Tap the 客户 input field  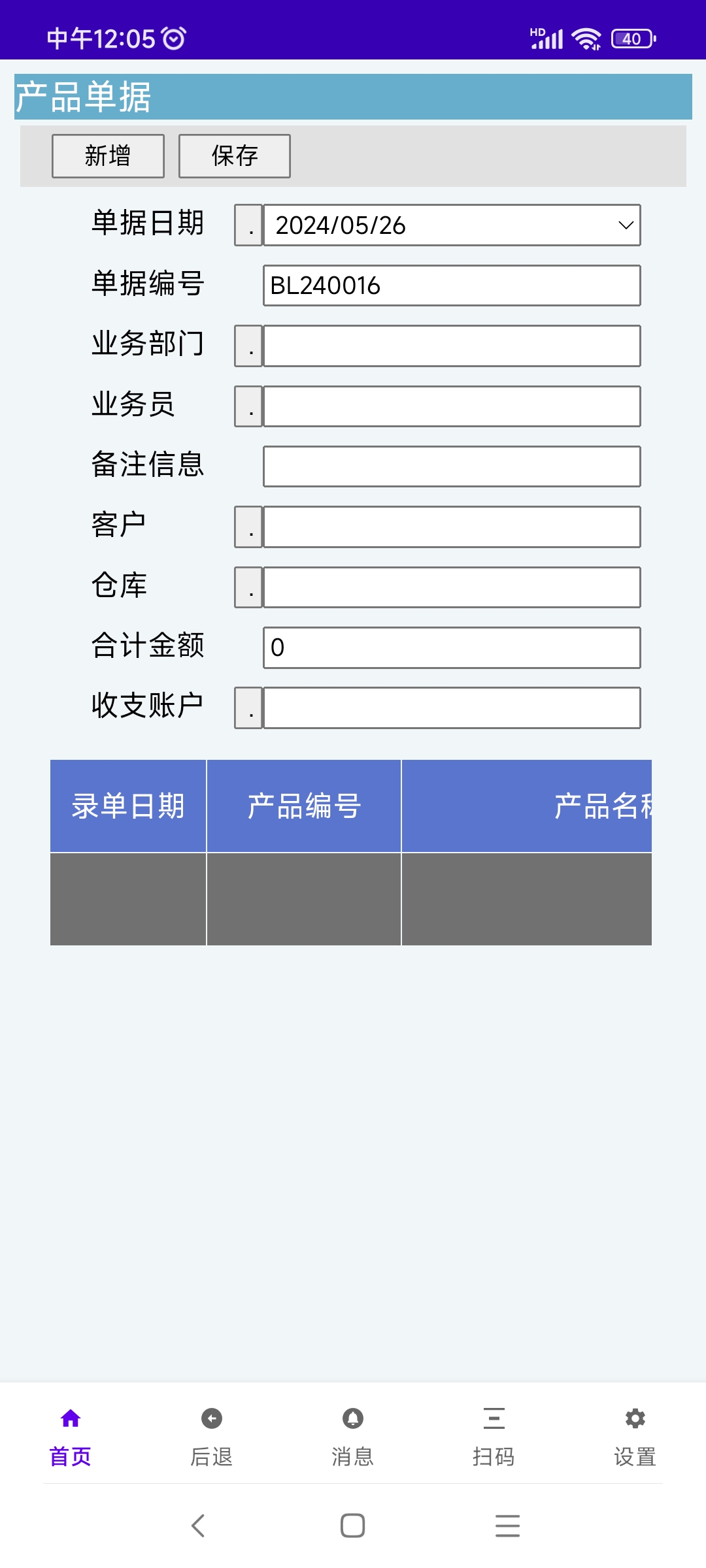[x=452, y=527]
